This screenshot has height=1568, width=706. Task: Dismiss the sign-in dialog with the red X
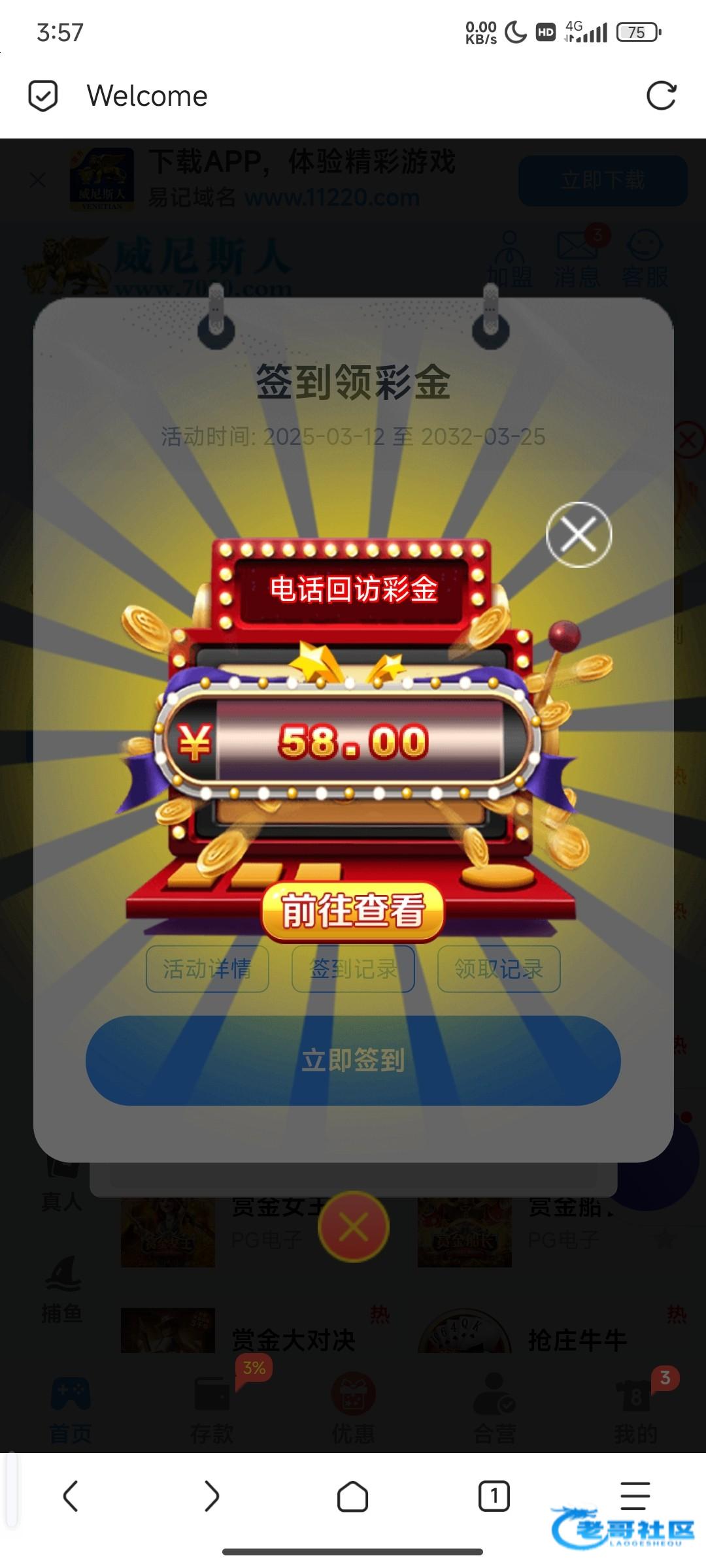[353, 1227]
